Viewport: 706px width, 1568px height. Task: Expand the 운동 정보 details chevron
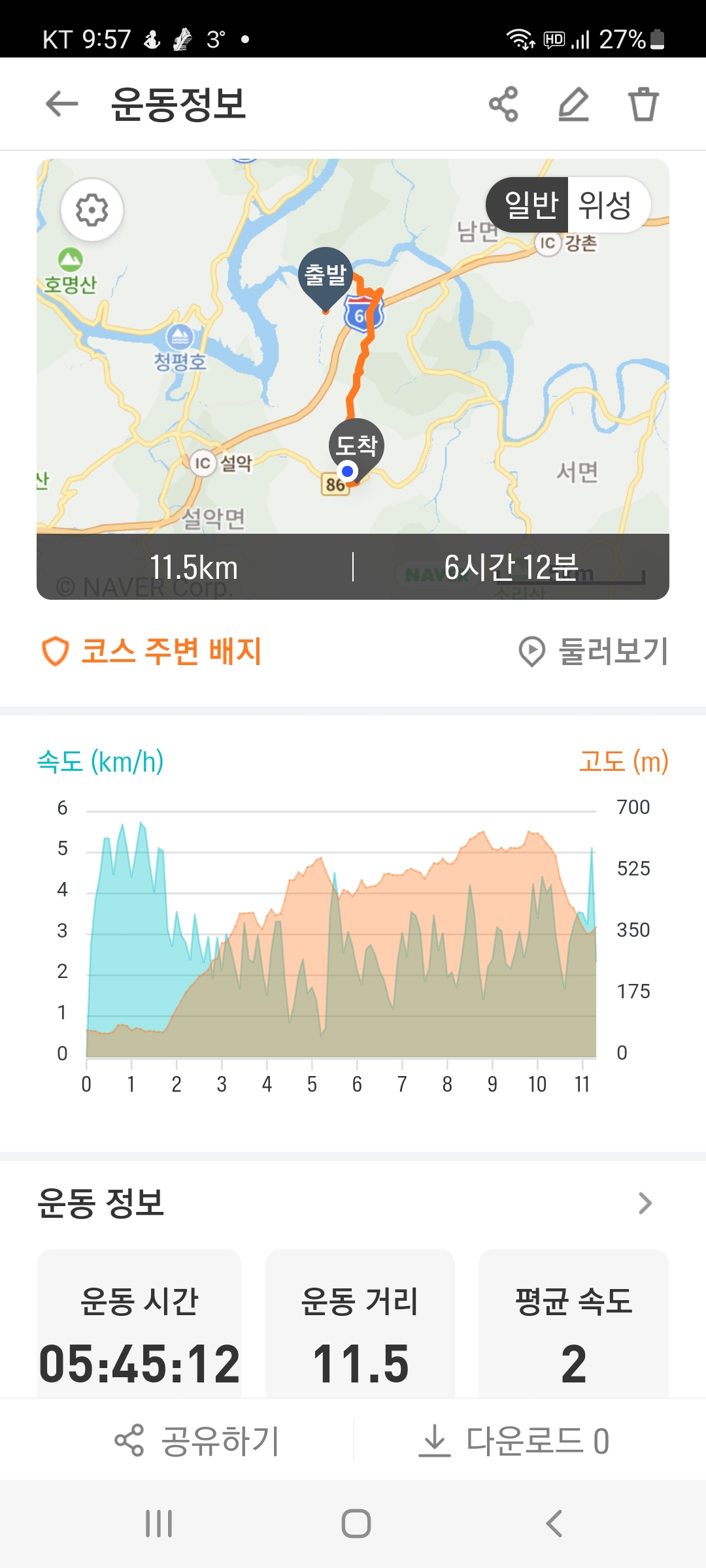[x=645, y=1203]
